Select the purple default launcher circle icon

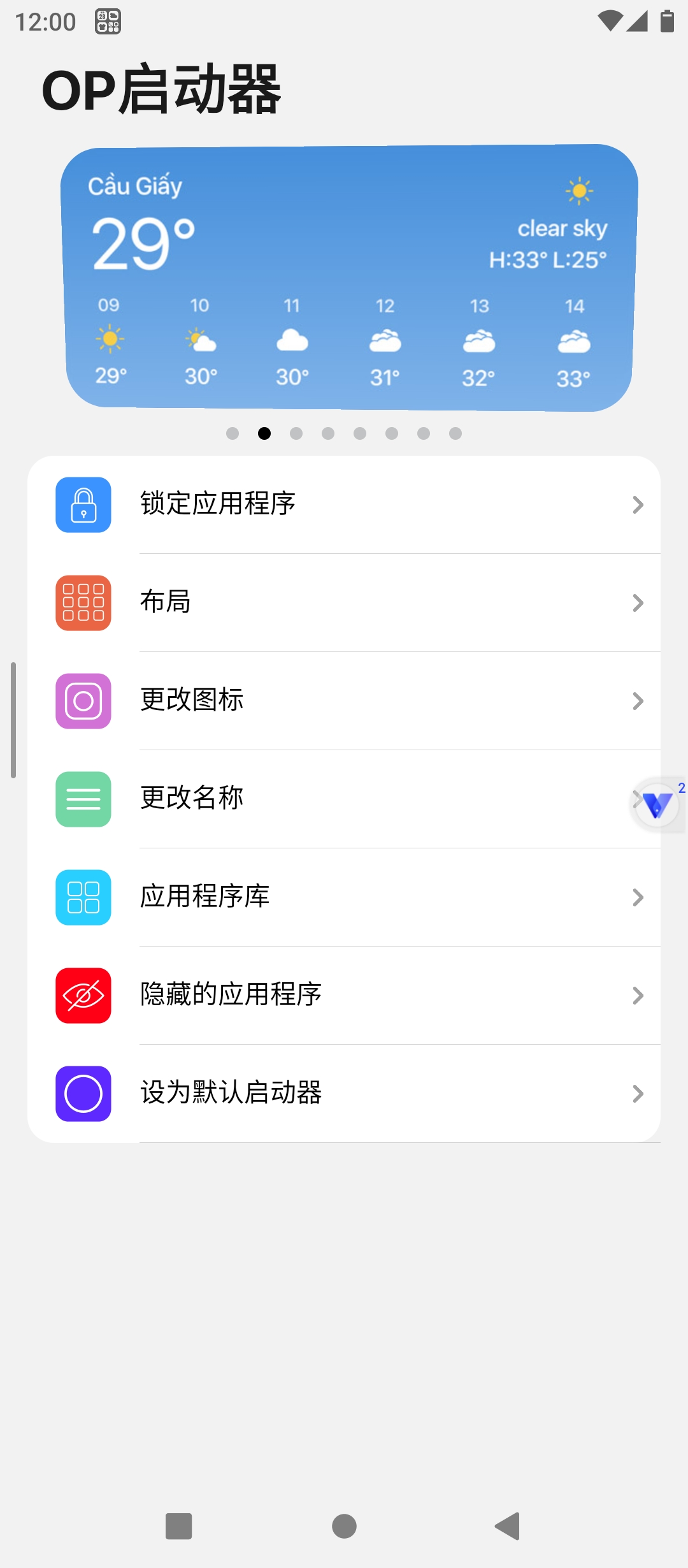point(83,1094)
